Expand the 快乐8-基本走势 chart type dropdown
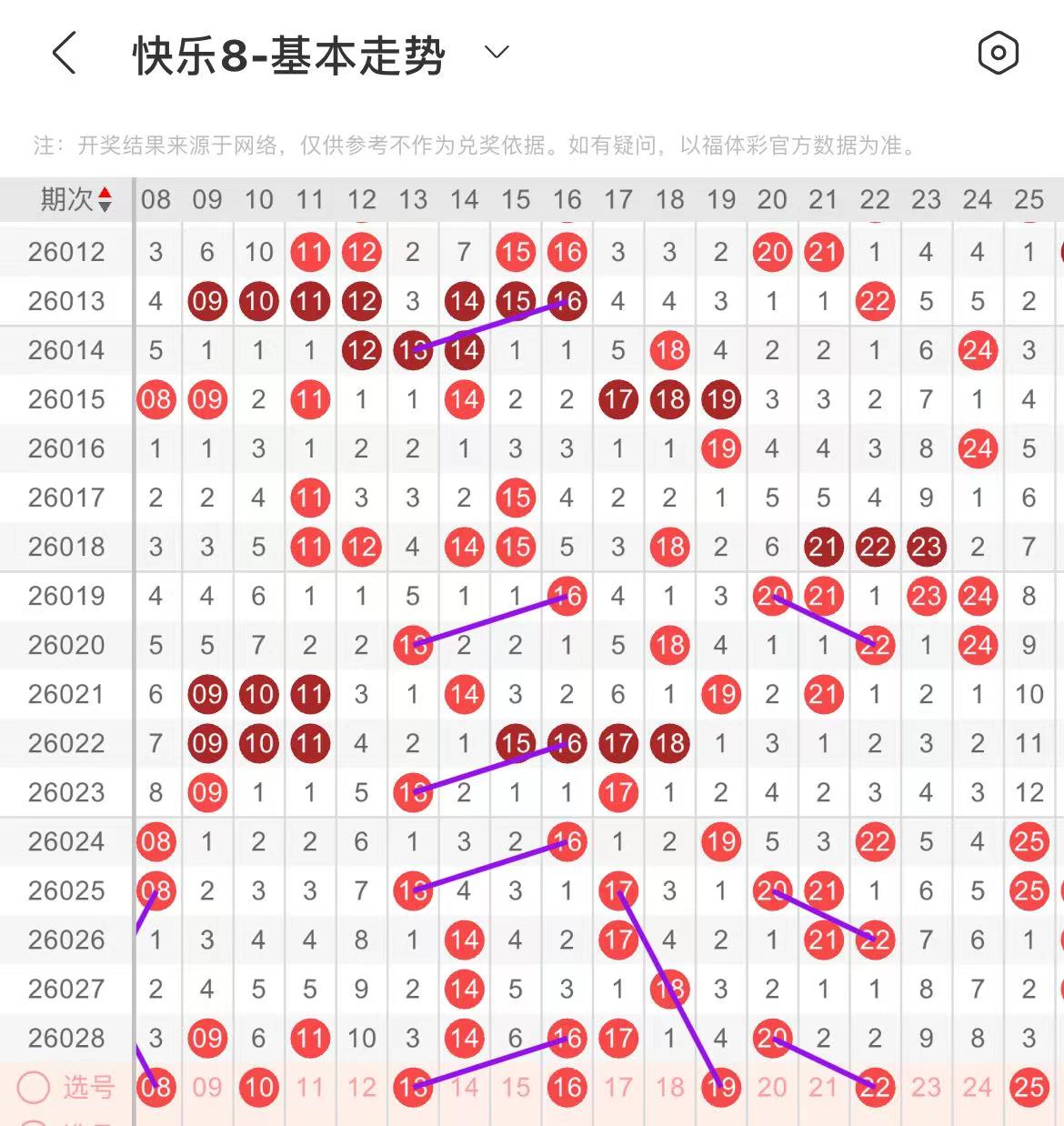This screenshot has width=1064, height=1126. tap(497, 53)
